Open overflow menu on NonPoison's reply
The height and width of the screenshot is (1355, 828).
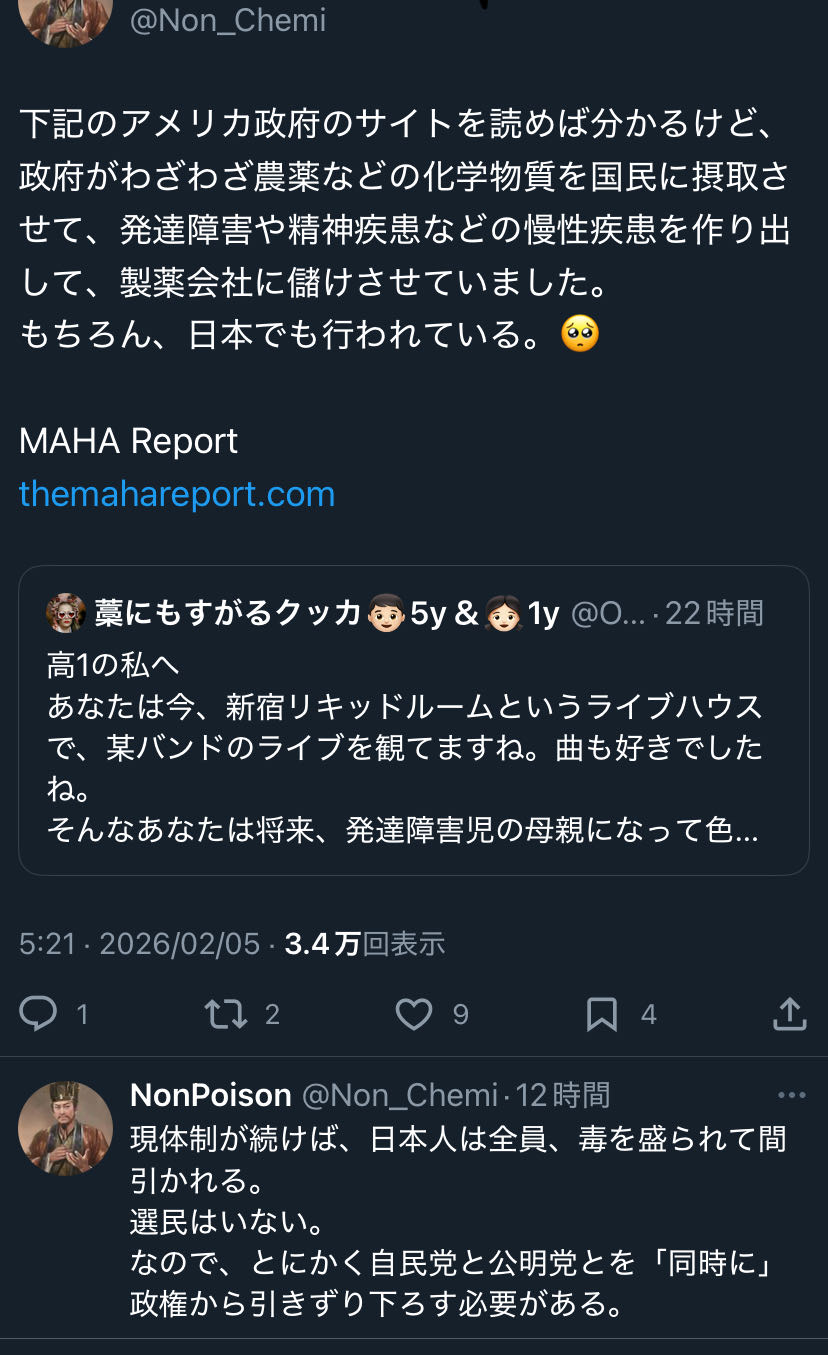point(791,1096)
